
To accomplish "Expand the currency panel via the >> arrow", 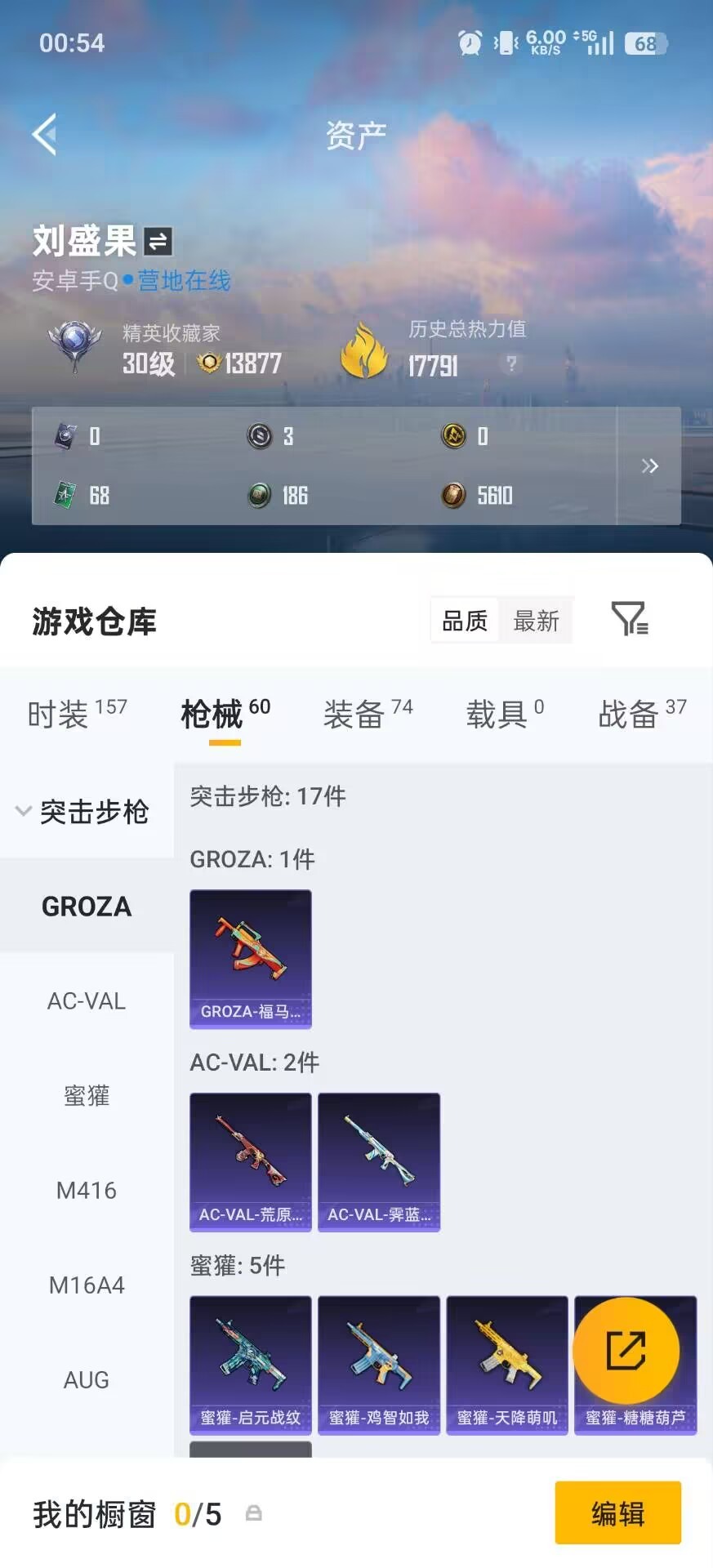I will pyautogui.click(x=650, y=465).
